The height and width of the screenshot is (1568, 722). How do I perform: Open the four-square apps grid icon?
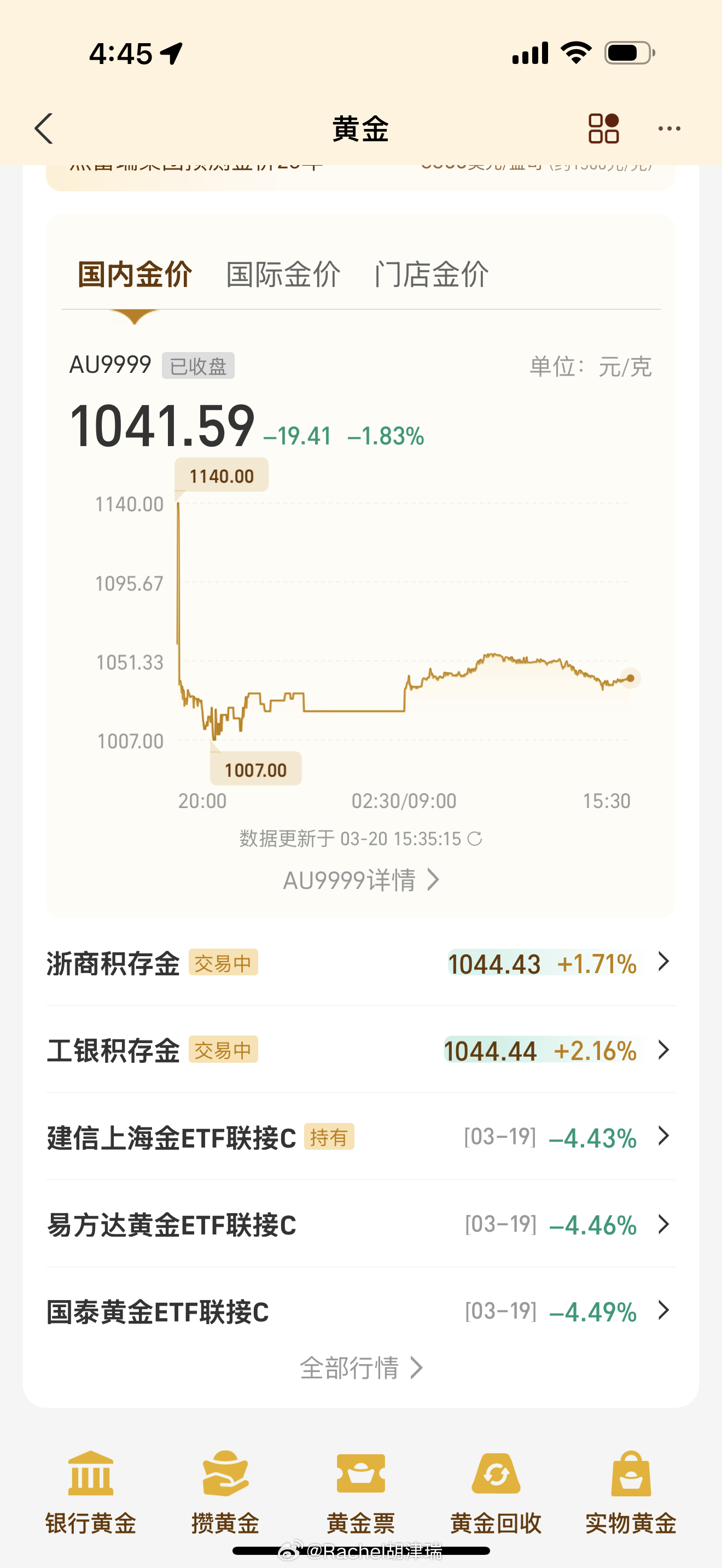pos(603,128)
